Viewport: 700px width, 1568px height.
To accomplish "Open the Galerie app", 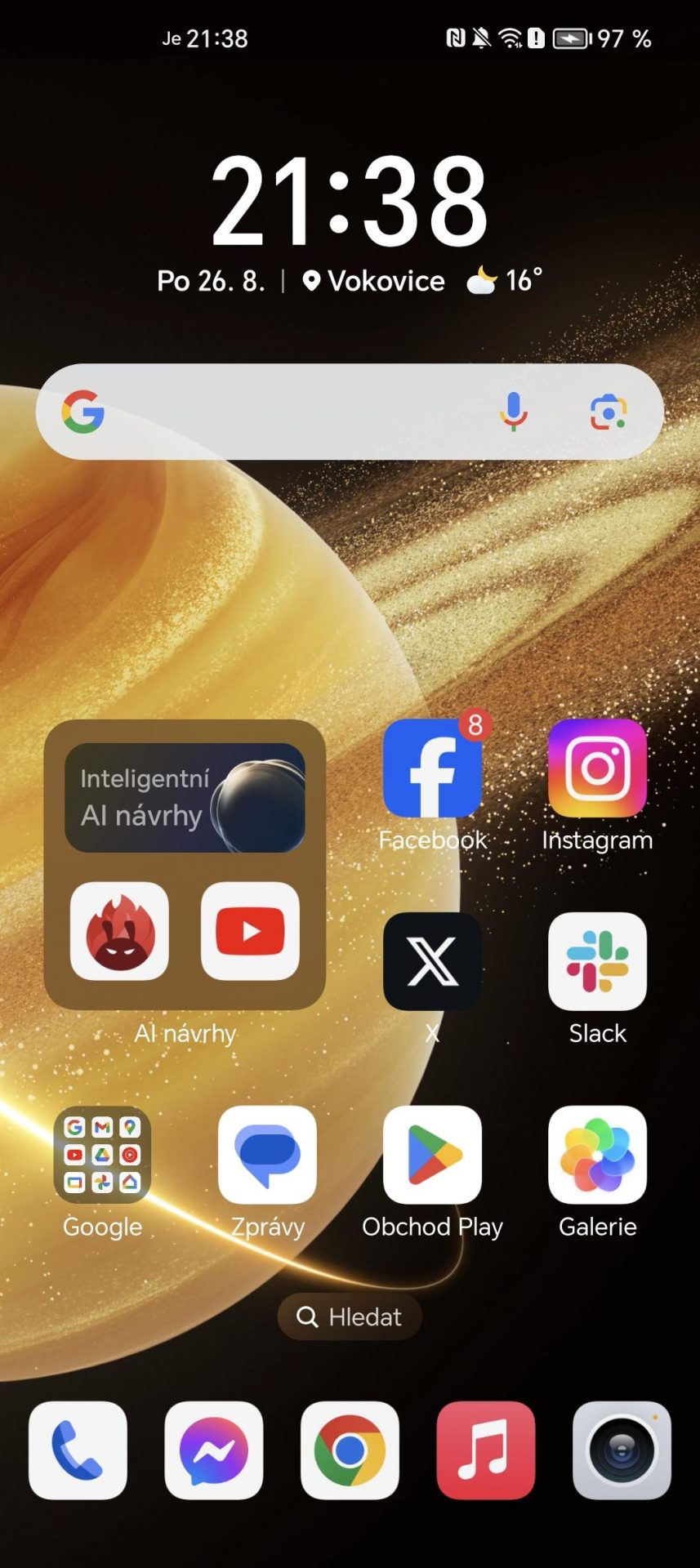I will [597, 1155].
